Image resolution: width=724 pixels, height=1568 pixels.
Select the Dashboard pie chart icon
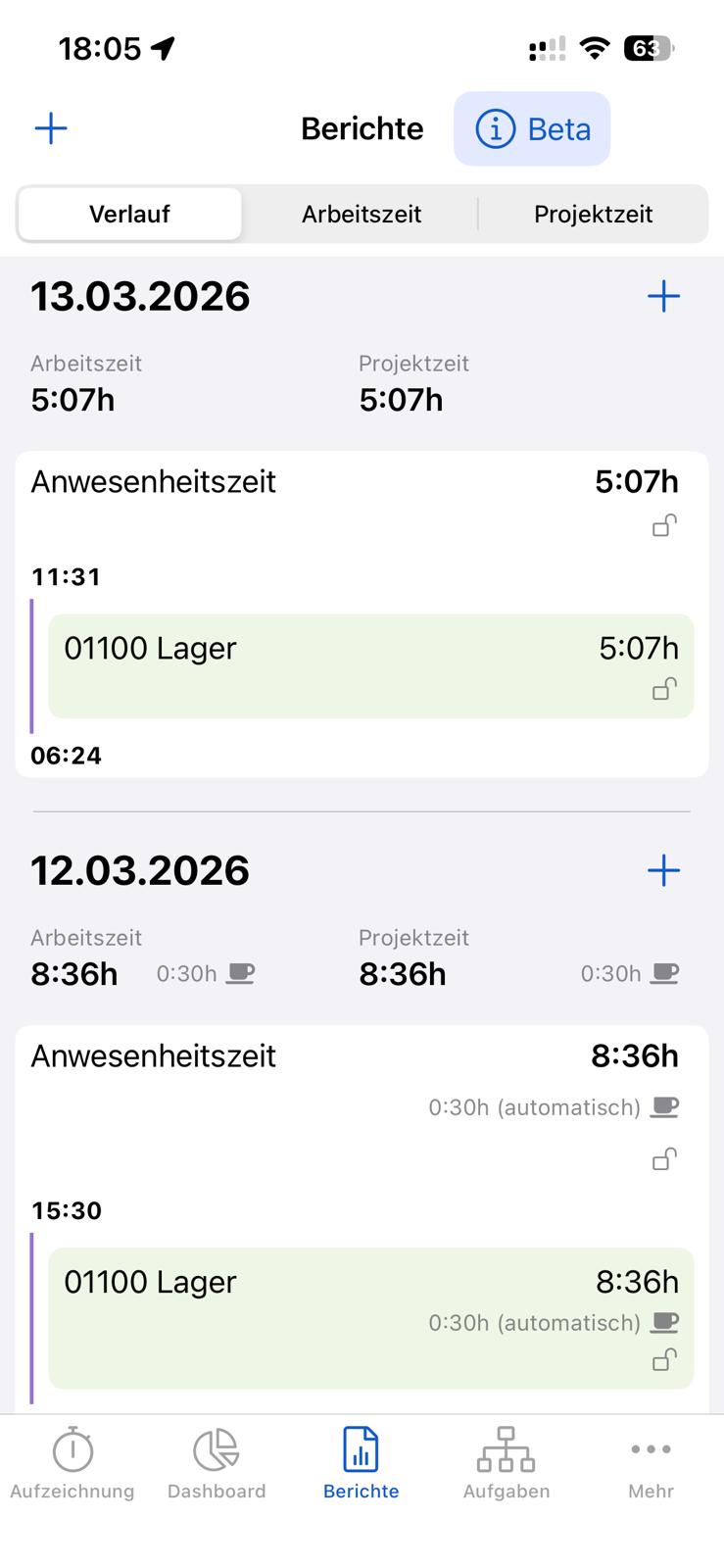(x=216, y=1448)
